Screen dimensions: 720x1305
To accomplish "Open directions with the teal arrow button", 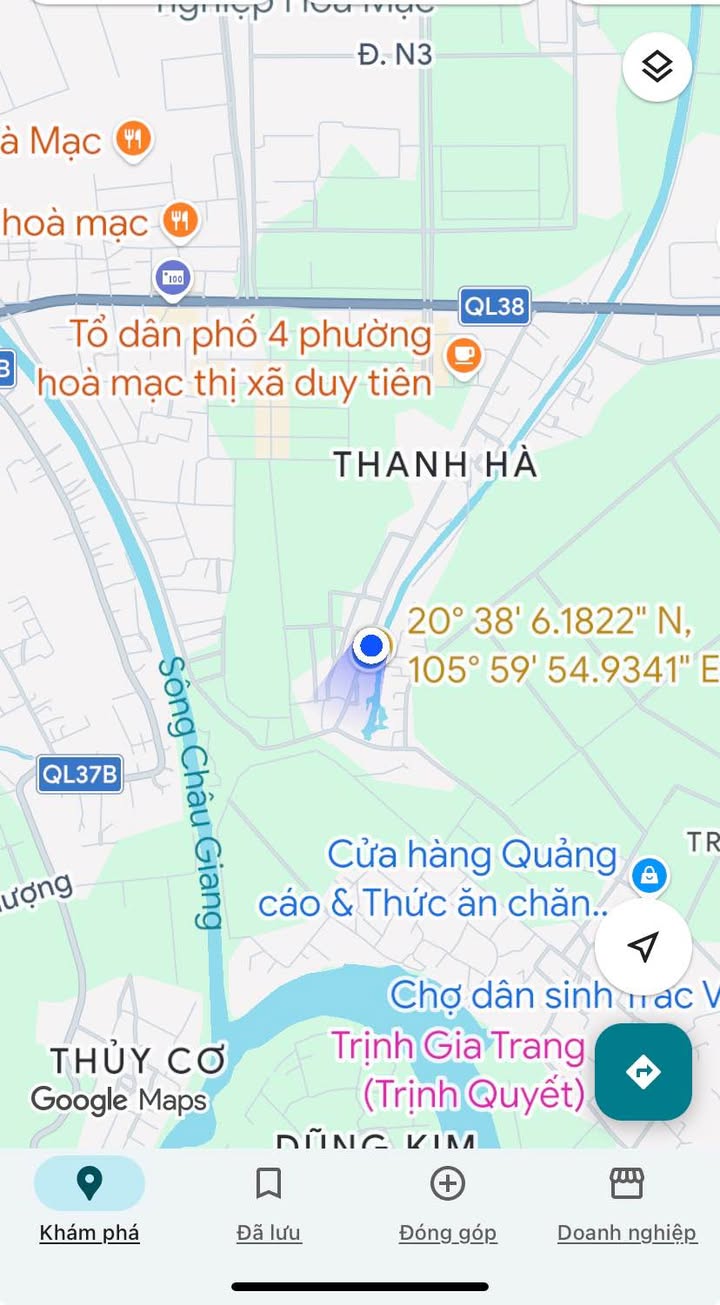I will pyautogui.click(x=643, y=1071).
